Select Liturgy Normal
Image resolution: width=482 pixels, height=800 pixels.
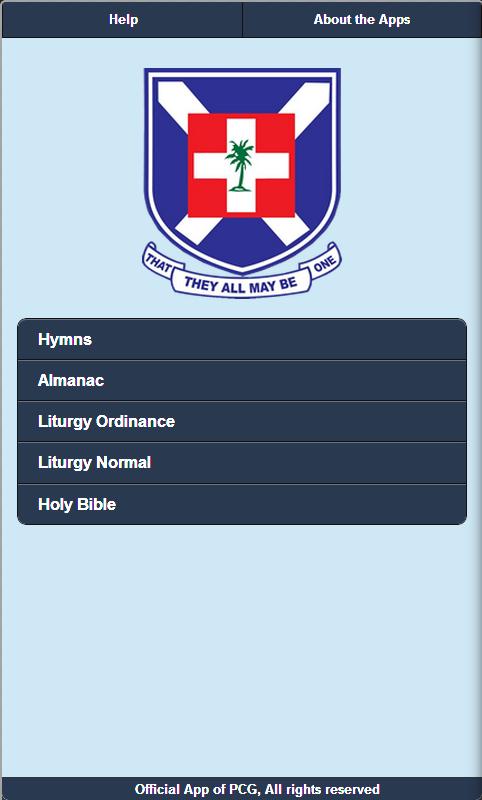(x=242, y=463)
